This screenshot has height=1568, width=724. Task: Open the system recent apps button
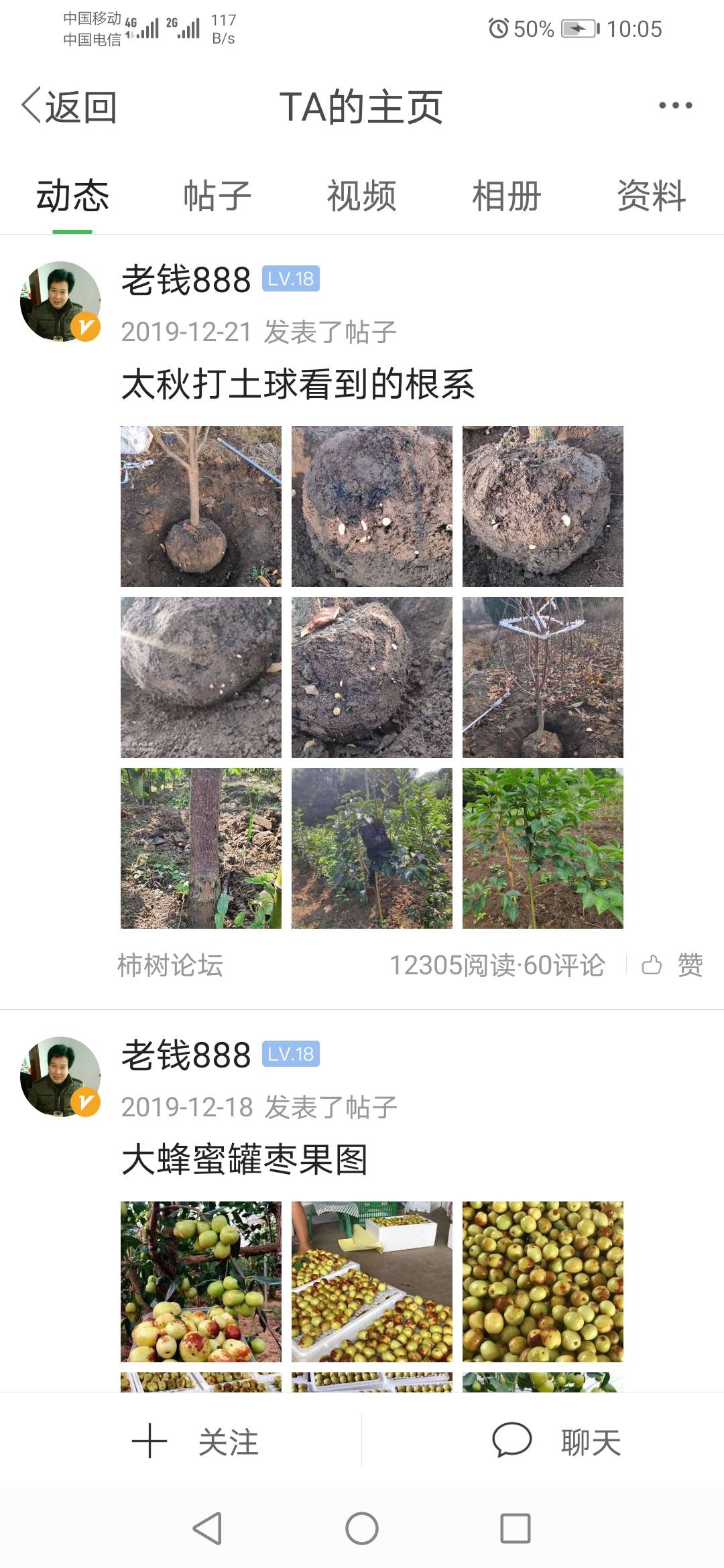click(x=516, y=1528)
